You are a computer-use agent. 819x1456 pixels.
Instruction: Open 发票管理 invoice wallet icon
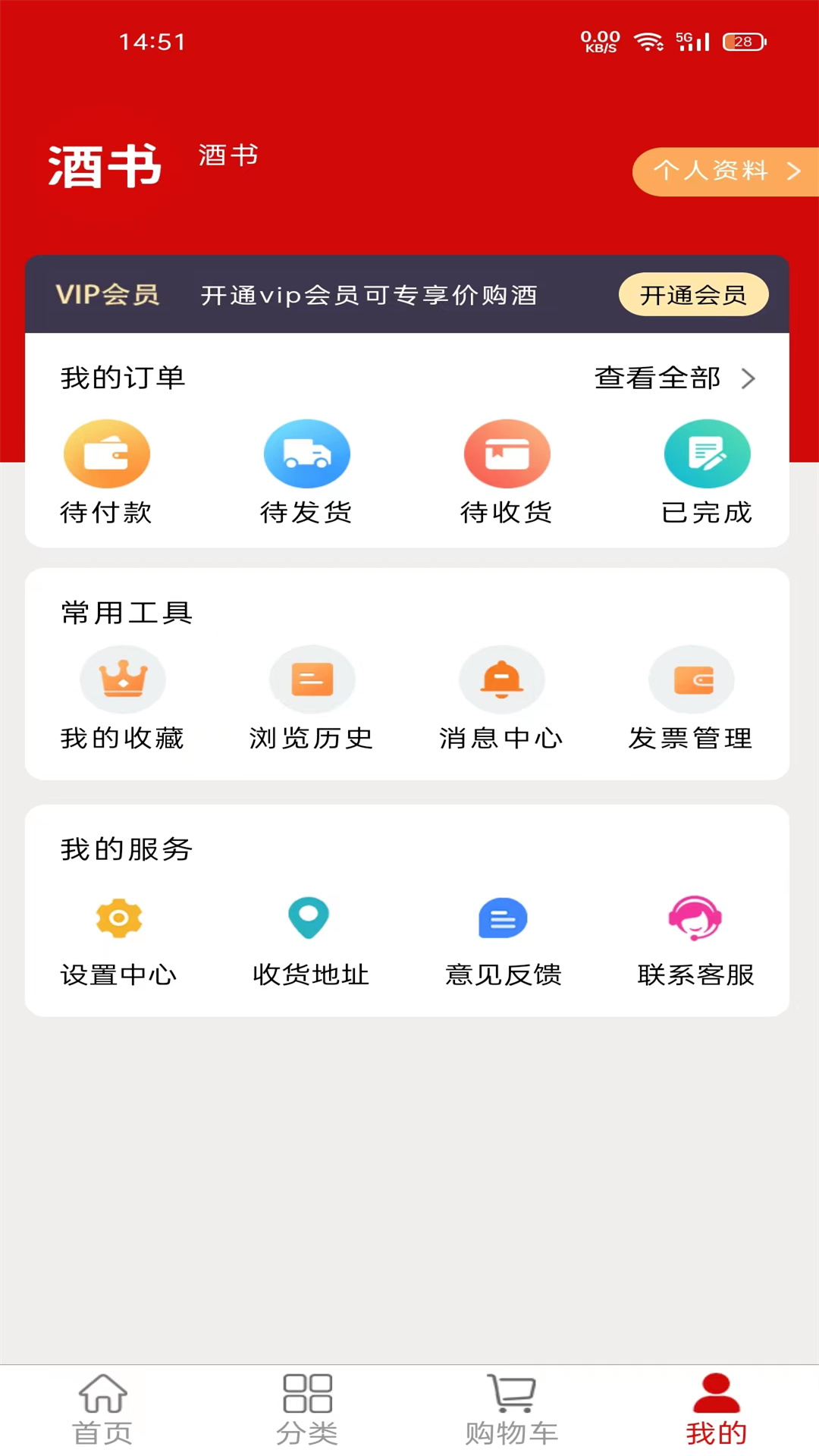pos(691,679)
